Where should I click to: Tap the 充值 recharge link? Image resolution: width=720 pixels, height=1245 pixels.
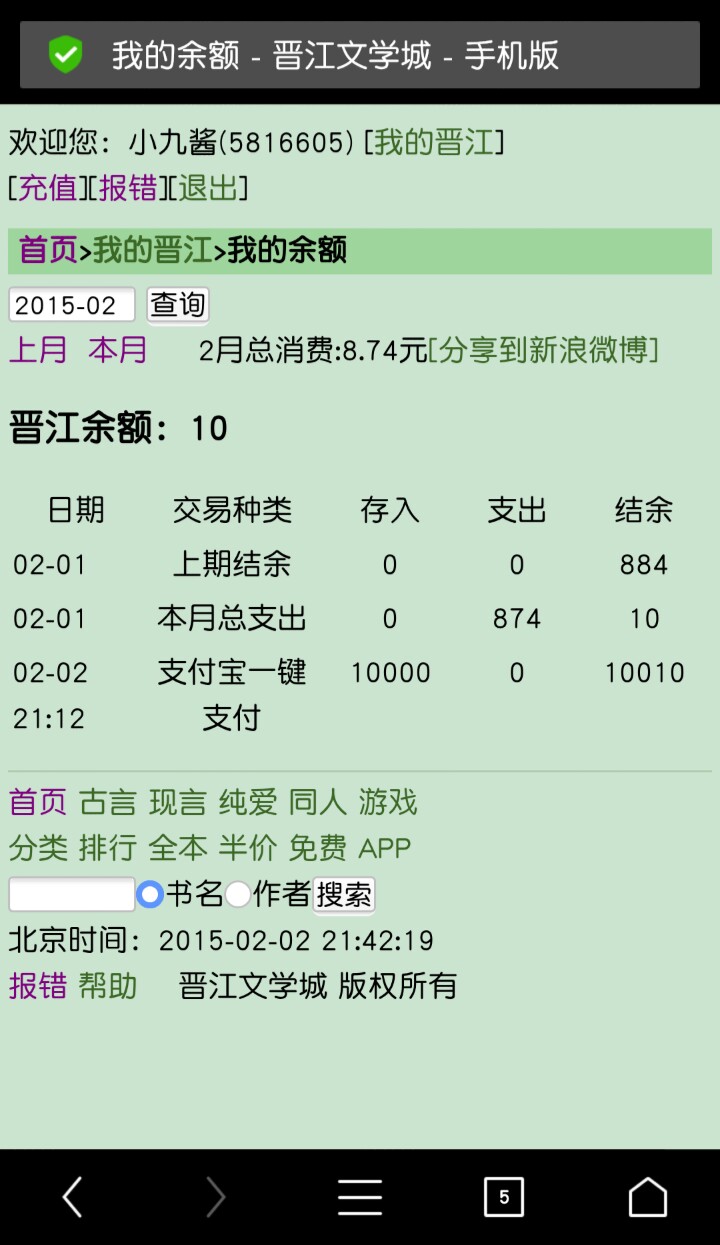point(48,188)
